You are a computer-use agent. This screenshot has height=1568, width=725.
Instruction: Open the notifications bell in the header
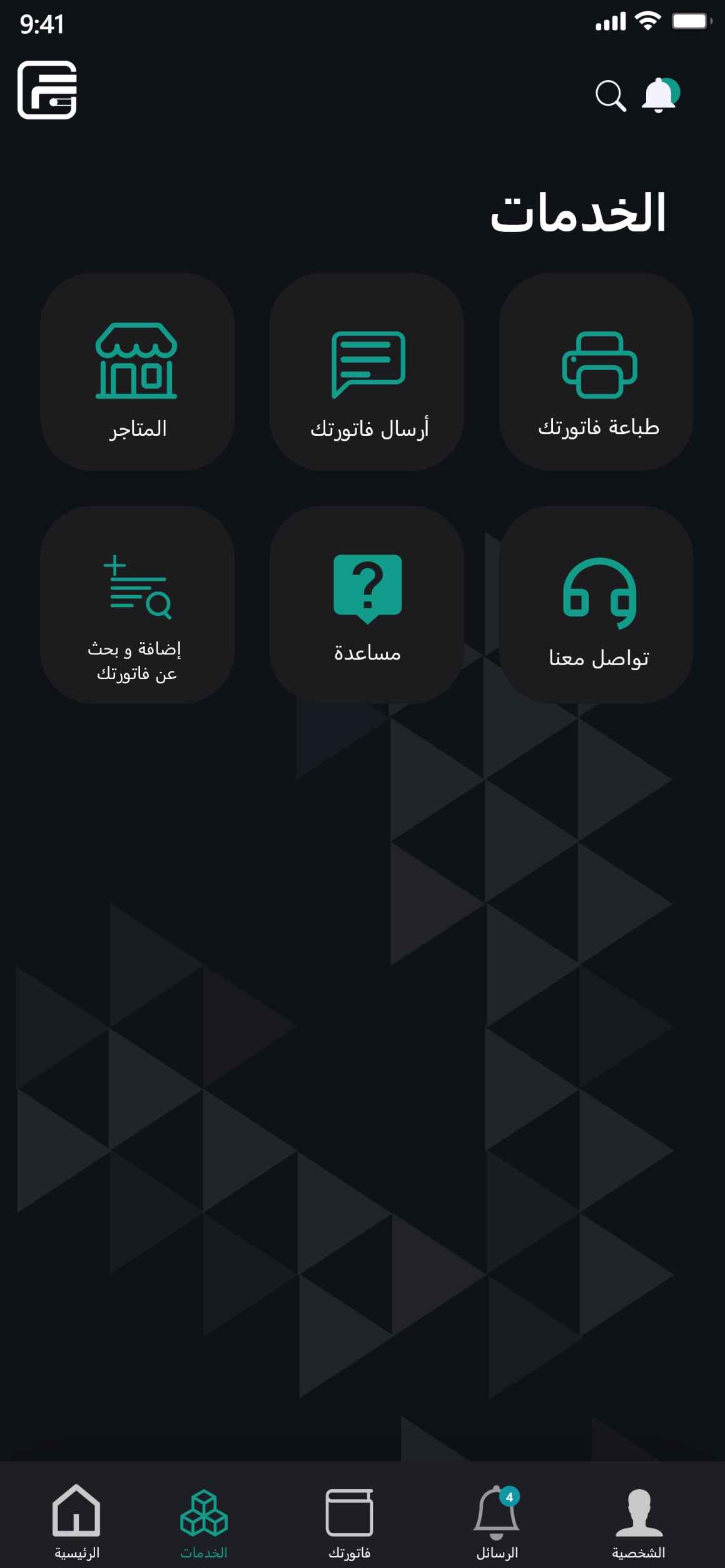(659, 96)
